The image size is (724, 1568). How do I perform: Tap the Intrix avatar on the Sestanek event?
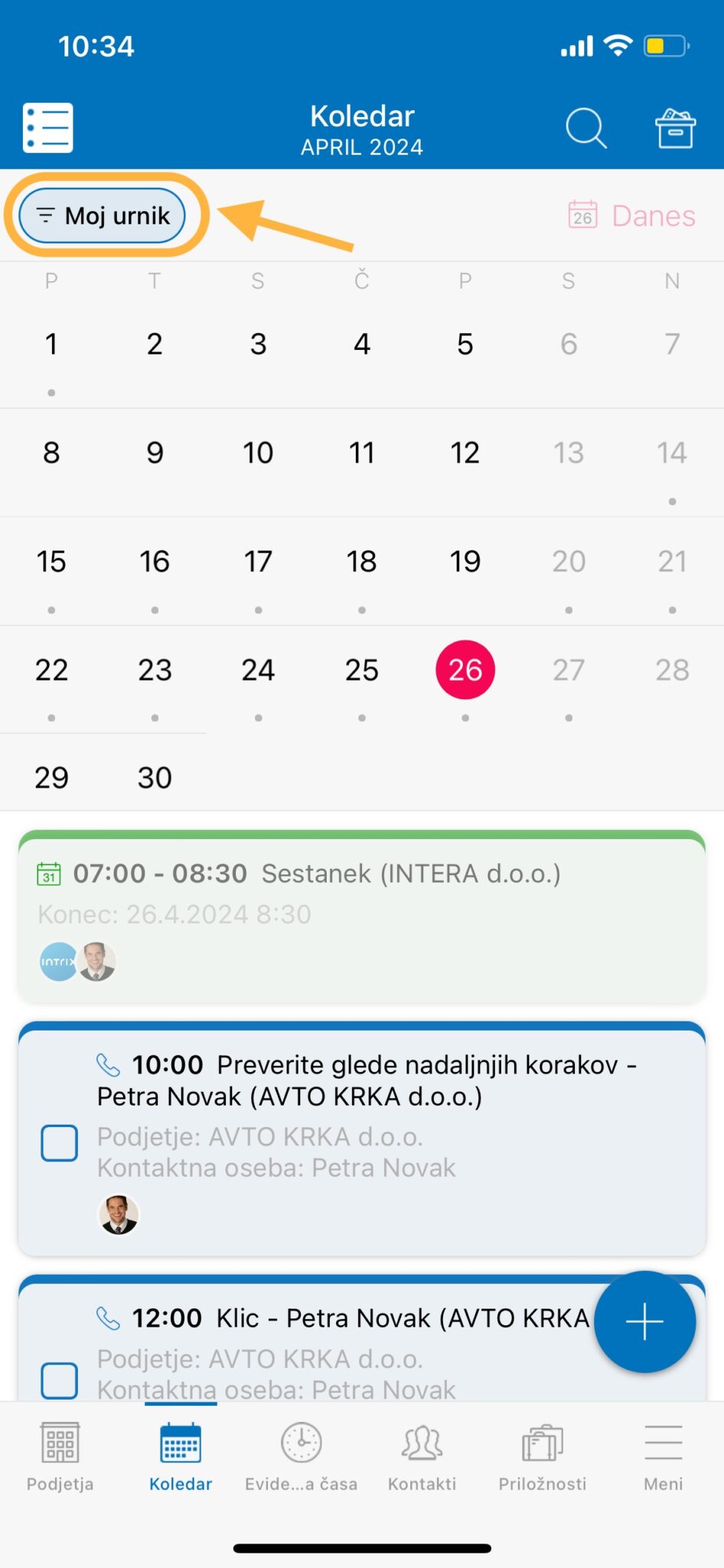pos(57,961)
